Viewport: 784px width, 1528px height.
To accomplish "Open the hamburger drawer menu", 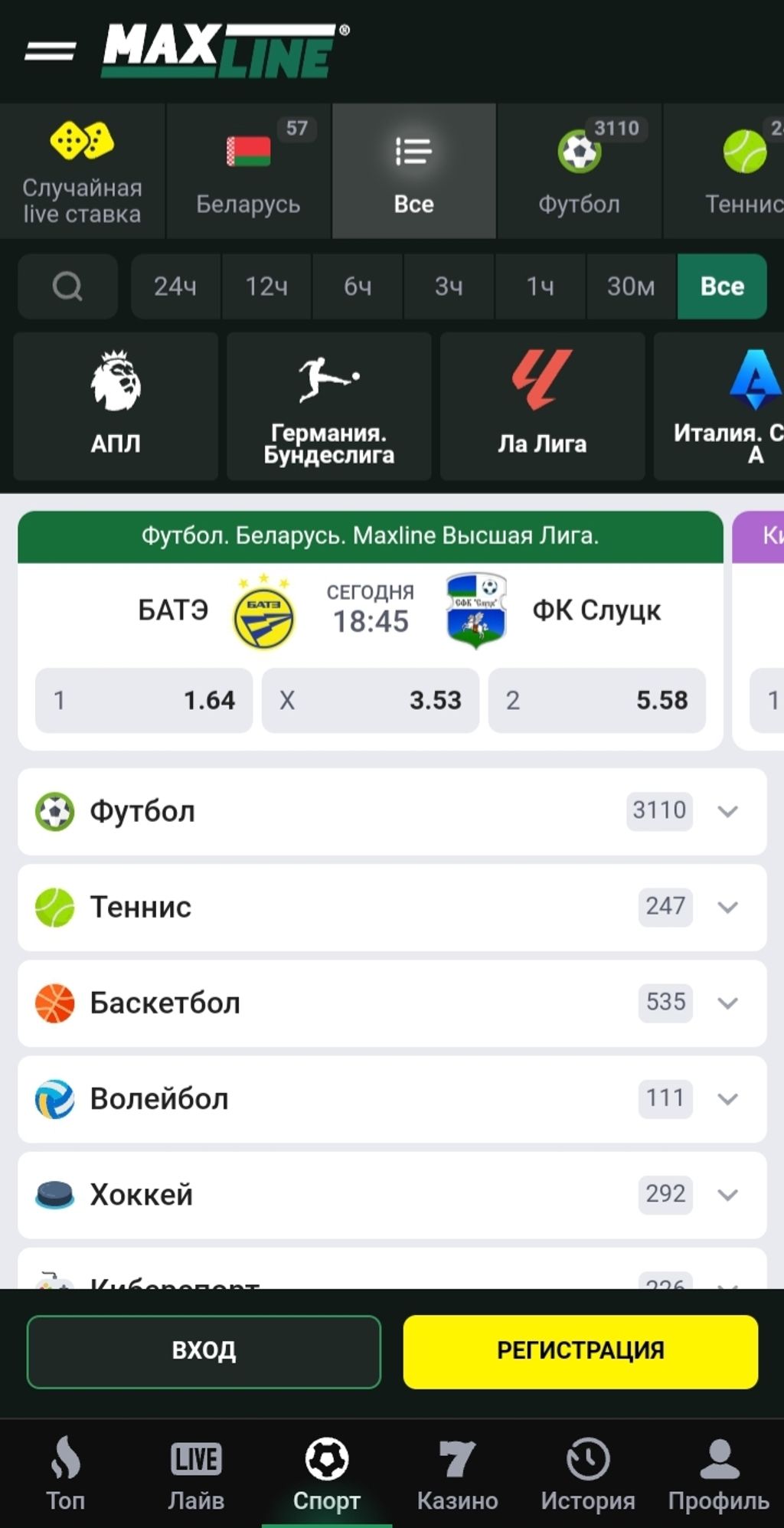I will pyautogui.click(x=50, y=51).
